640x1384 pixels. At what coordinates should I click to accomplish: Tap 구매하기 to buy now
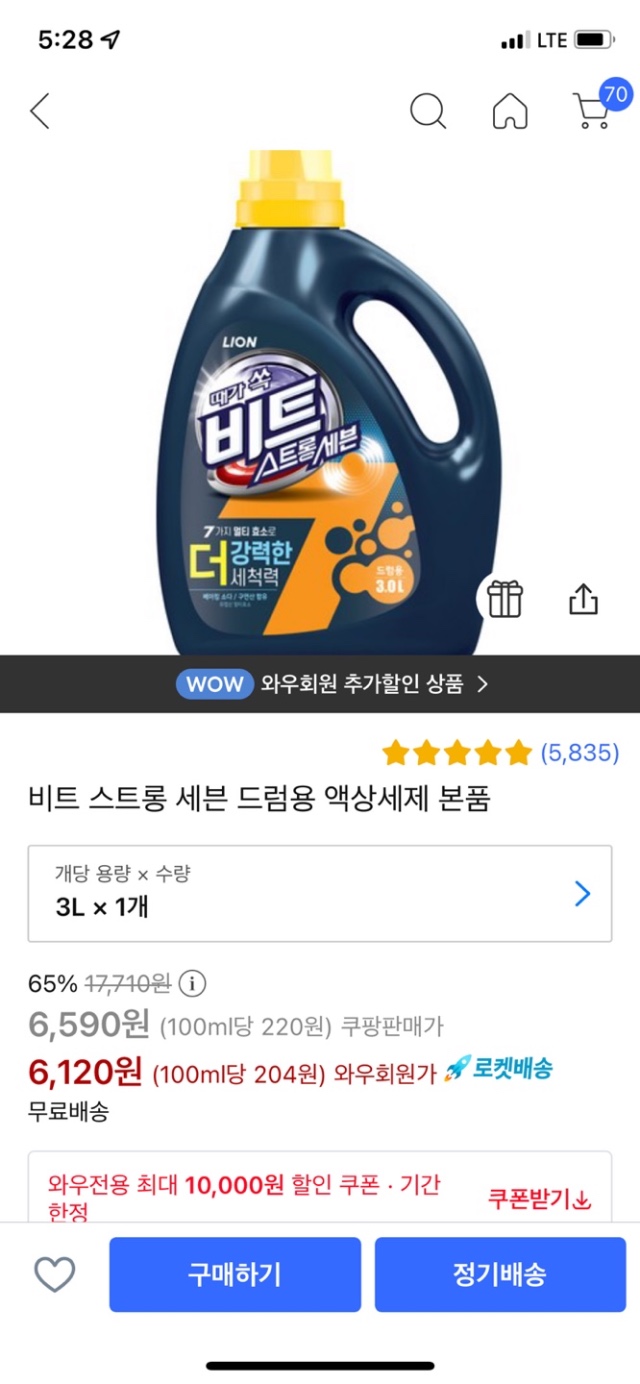tap(235, 1274)
